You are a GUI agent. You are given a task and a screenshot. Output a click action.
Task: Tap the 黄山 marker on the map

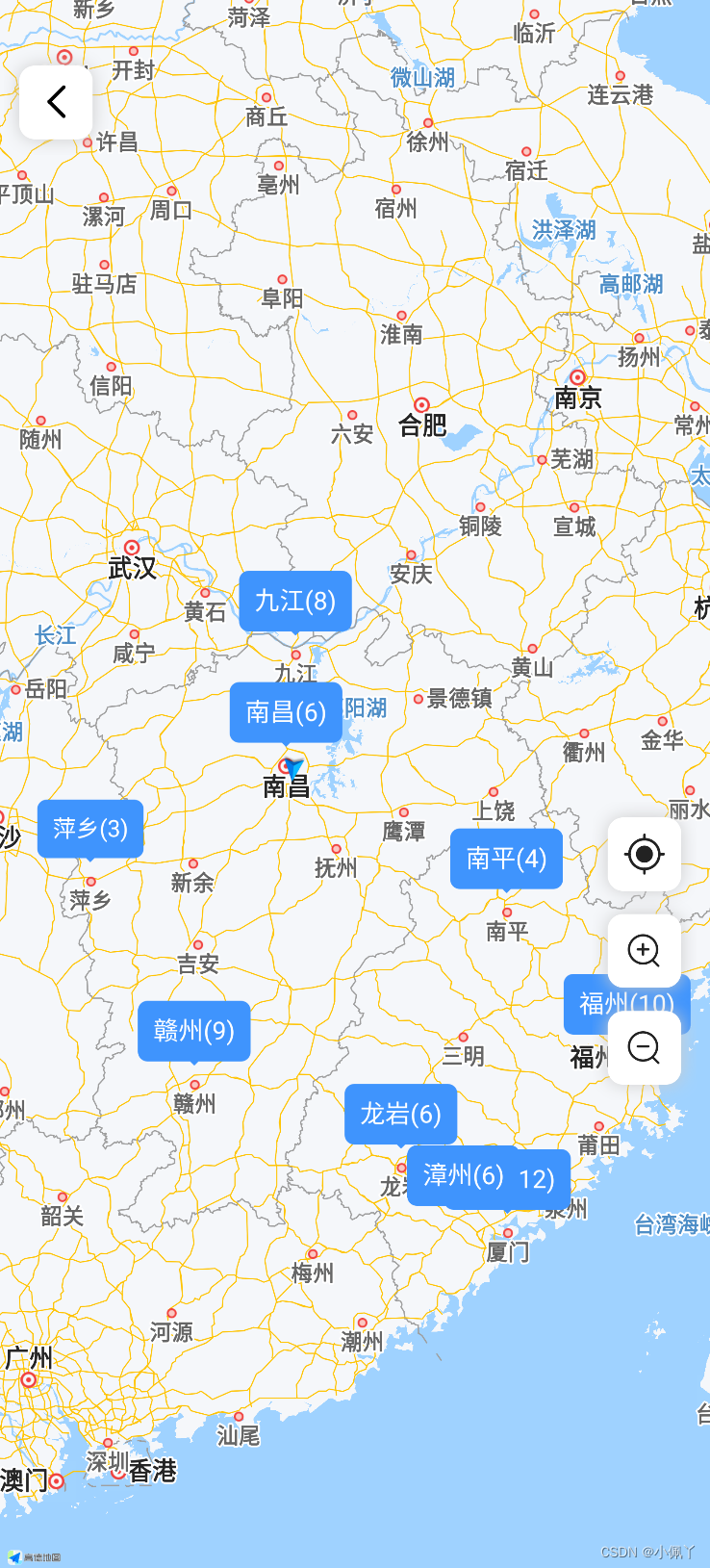click(532, 648)
